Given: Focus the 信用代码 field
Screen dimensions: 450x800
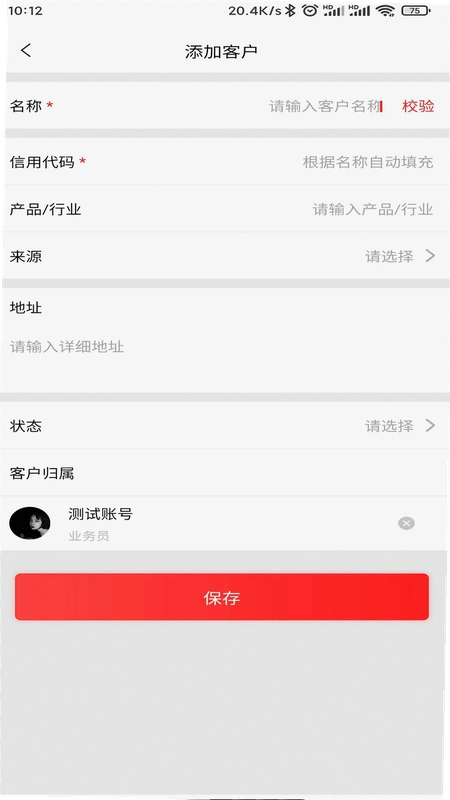Looking at the screenshot, I should pos(367,162).
